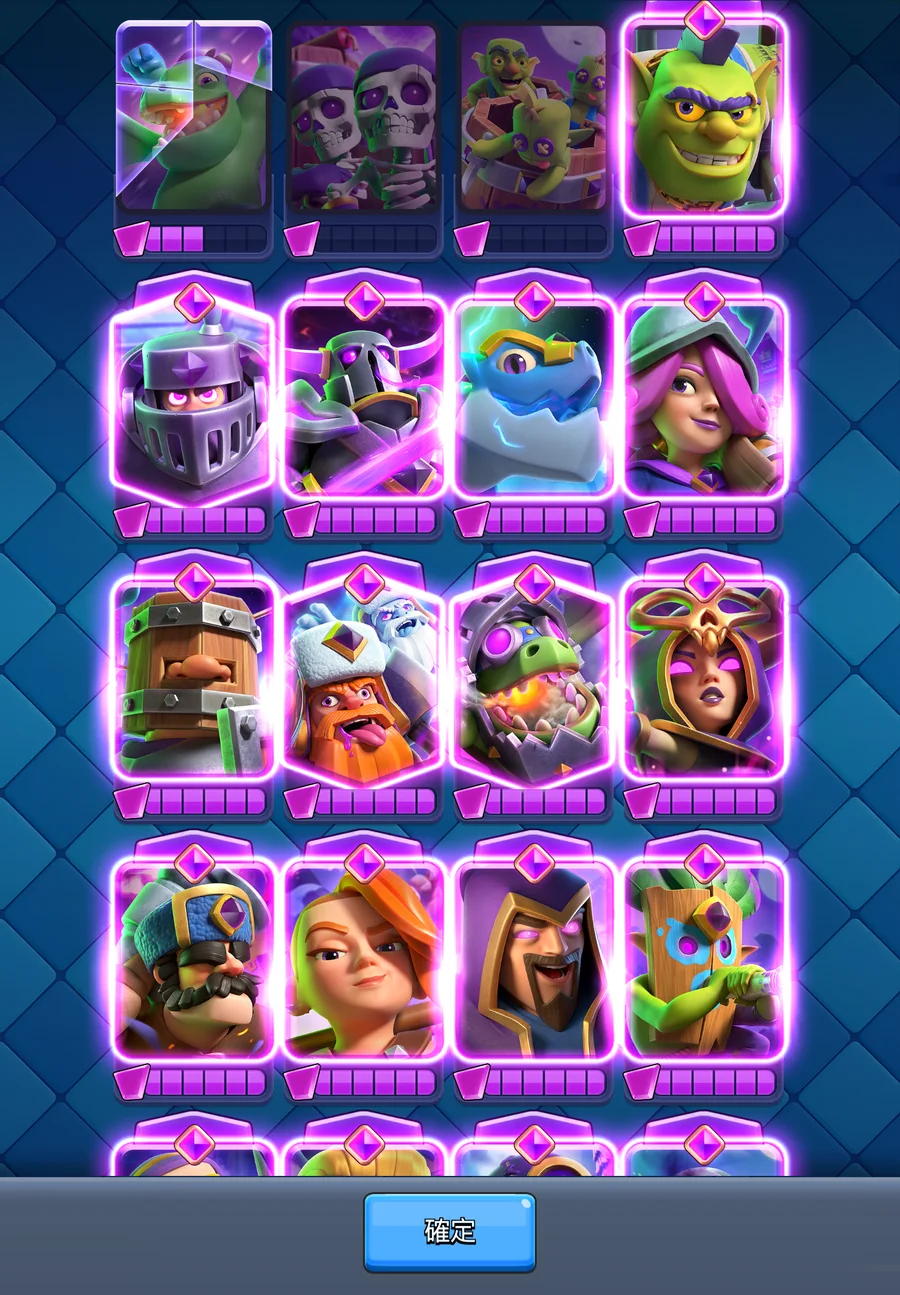This screenshot has height=1295, width=900.
Task: Open the Electro Dragon card
Action: point(533,400)
